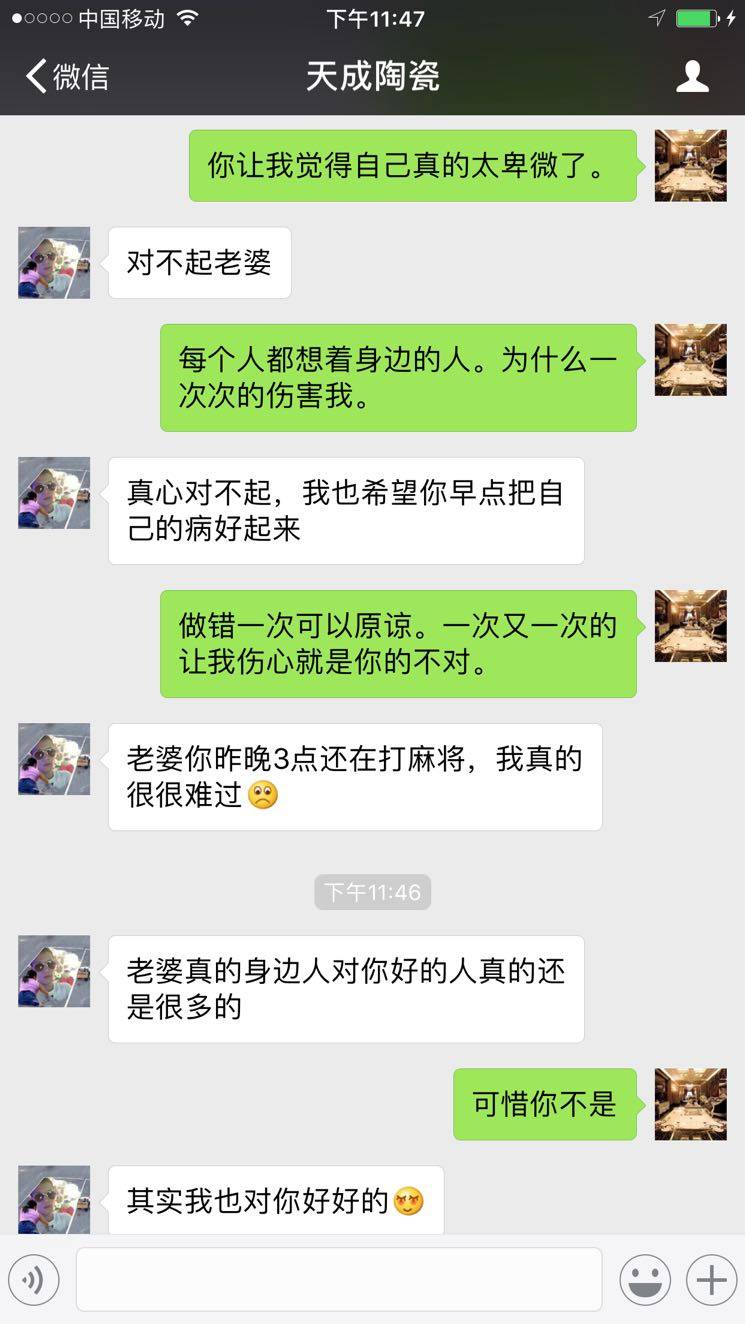This screenshot has height=1324, width=745.
Task: Focus the message text field
Action: [x=338, y=1279]
